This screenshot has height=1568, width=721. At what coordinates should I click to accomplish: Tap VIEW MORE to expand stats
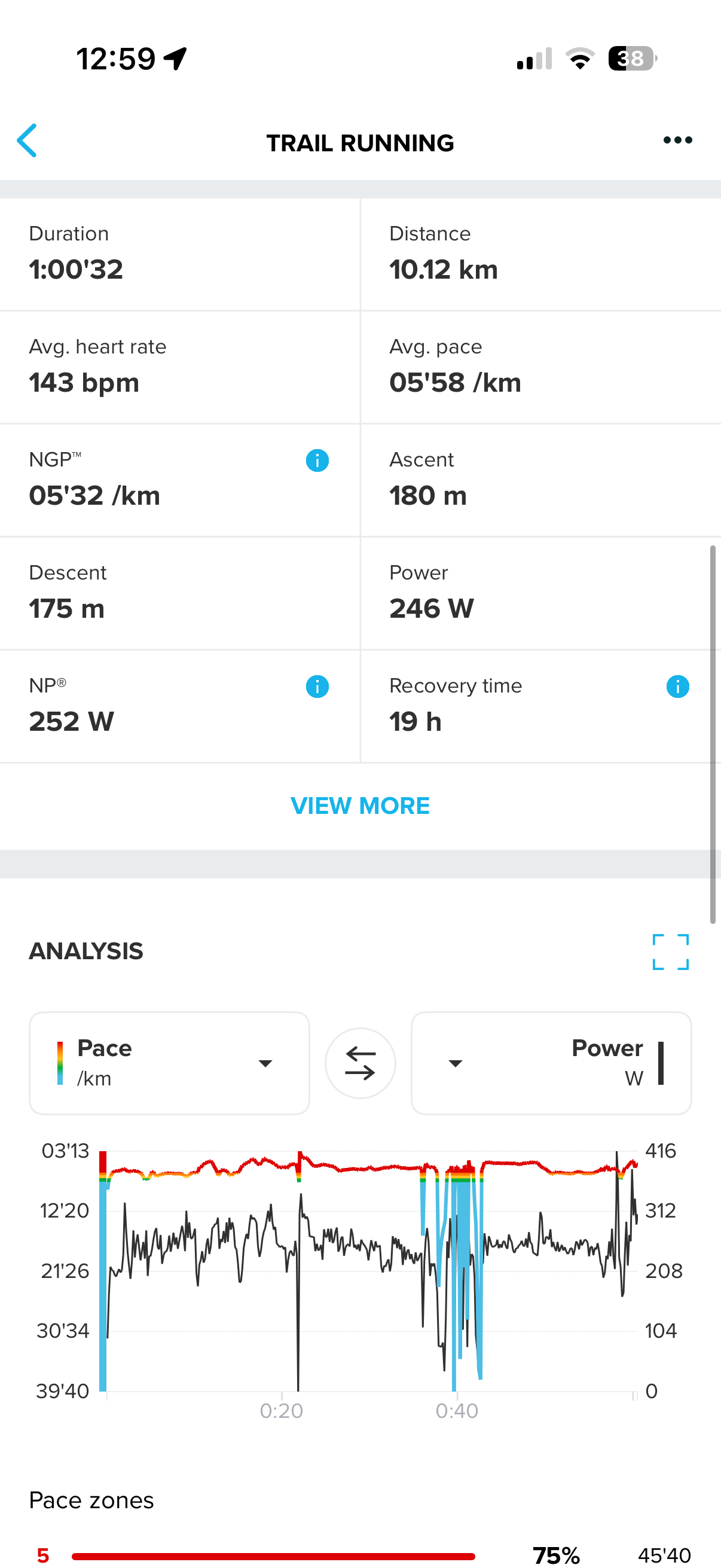coord(360,806)
